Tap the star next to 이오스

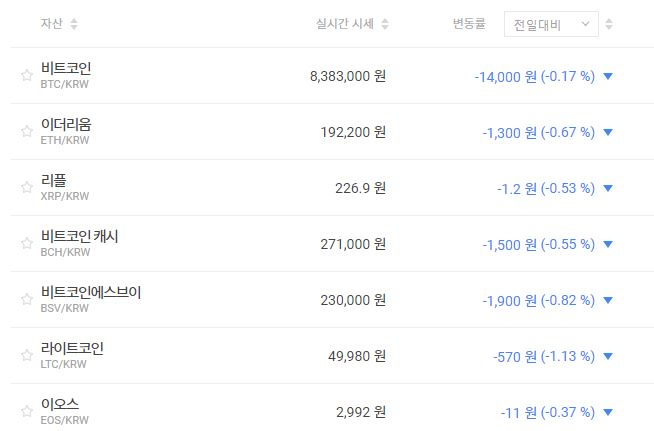27,412
